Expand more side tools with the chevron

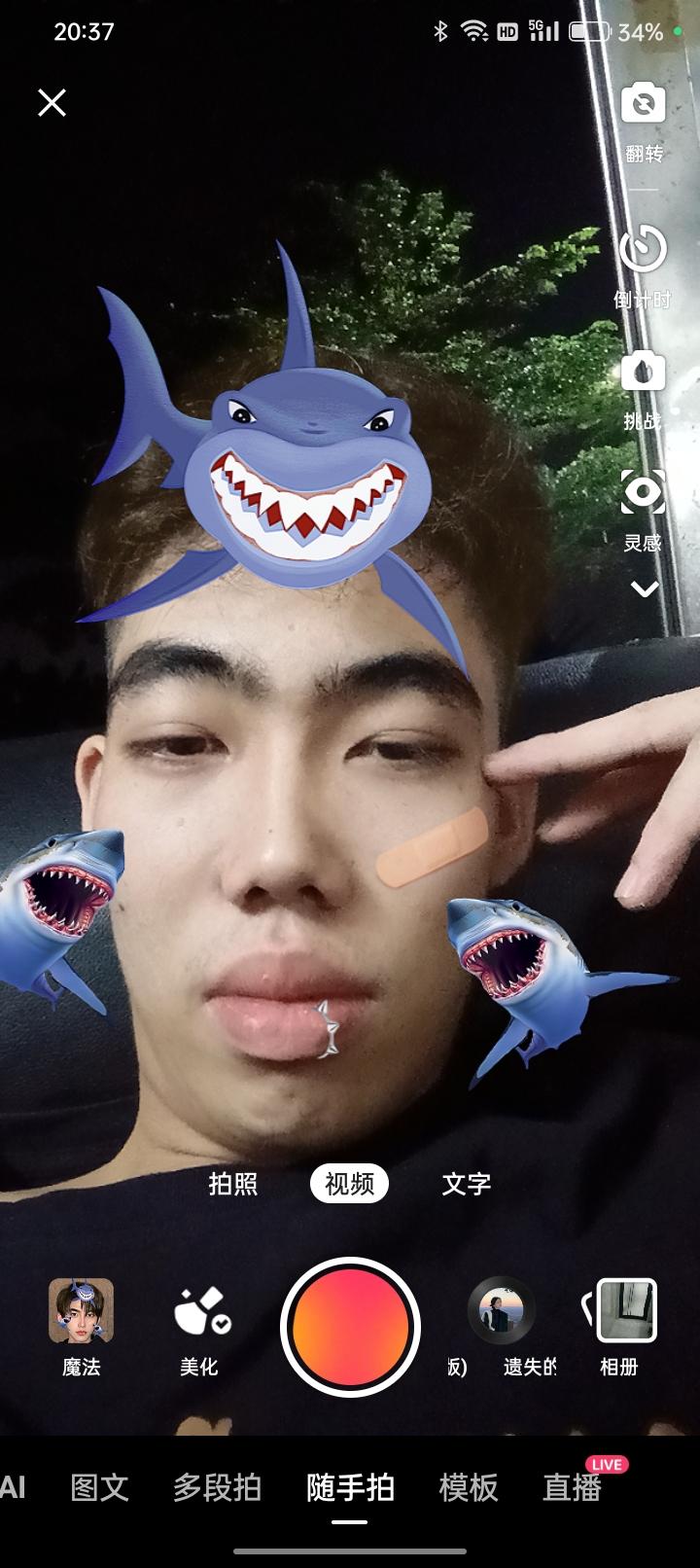[644, 588]
